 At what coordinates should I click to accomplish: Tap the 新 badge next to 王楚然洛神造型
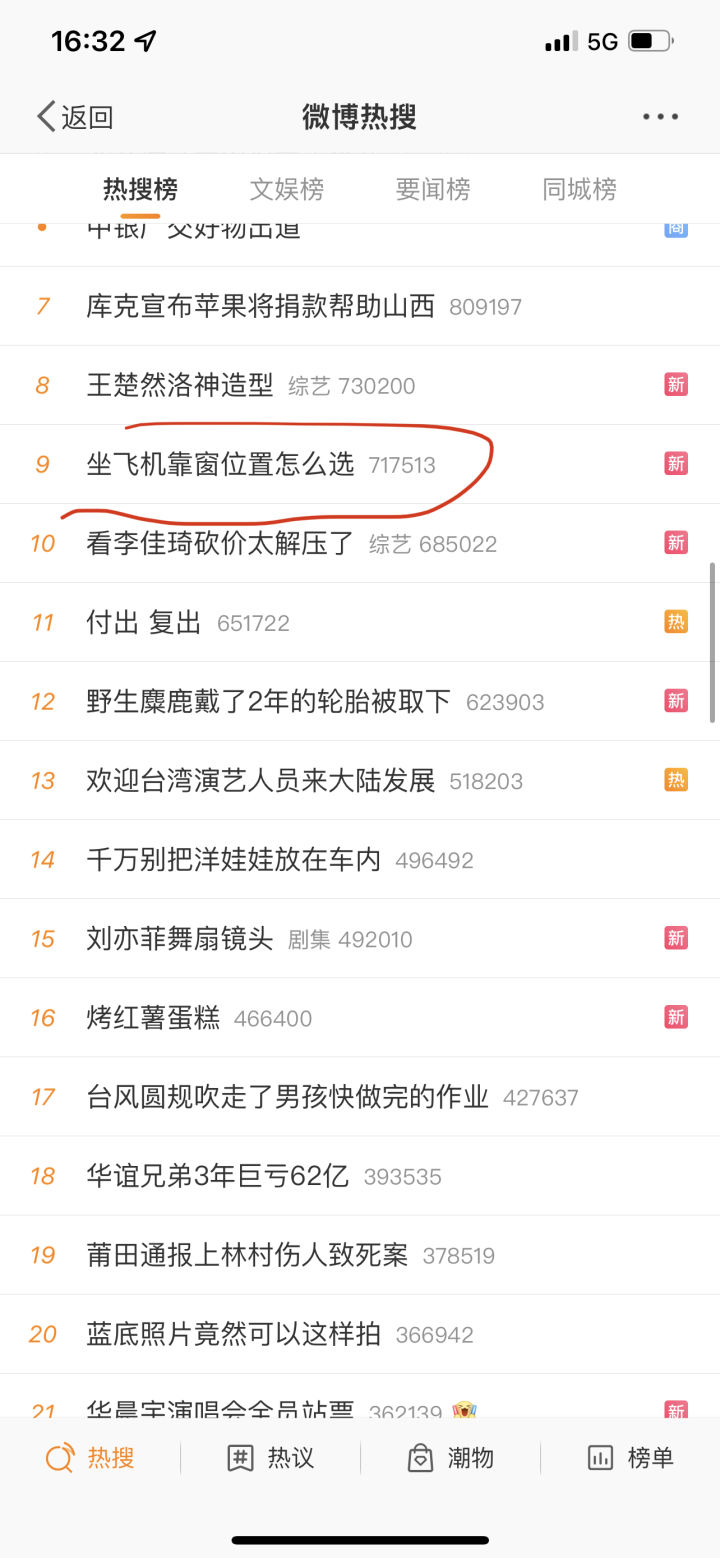(x=674, y=384)
